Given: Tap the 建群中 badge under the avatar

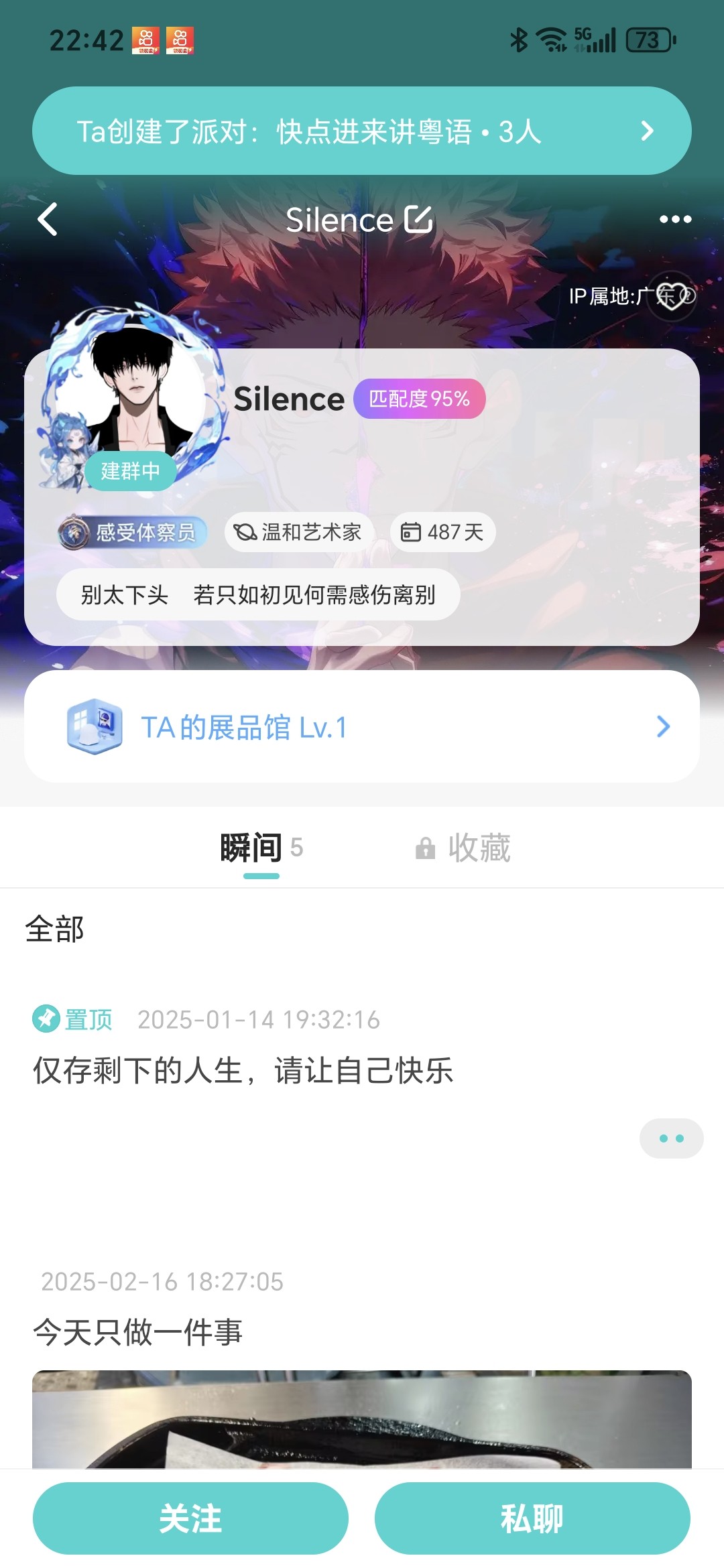Looking at the screenshot, I should (x=130, y=471).
